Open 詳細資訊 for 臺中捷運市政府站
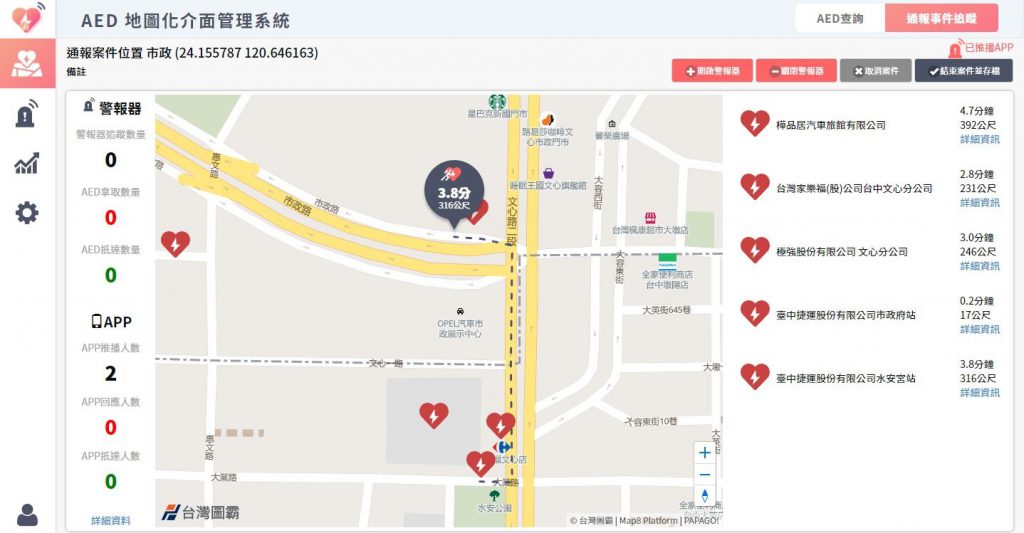Viewport: 1024px width, 533px height. point(979,329)
